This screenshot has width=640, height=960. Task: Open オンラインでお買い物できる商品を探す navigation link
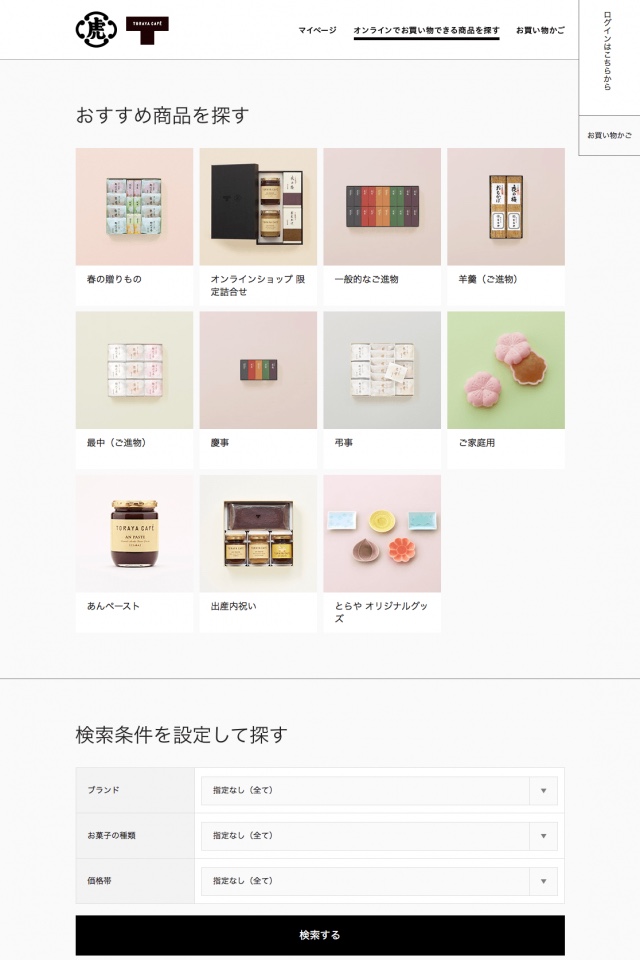[x=426, y=30]
